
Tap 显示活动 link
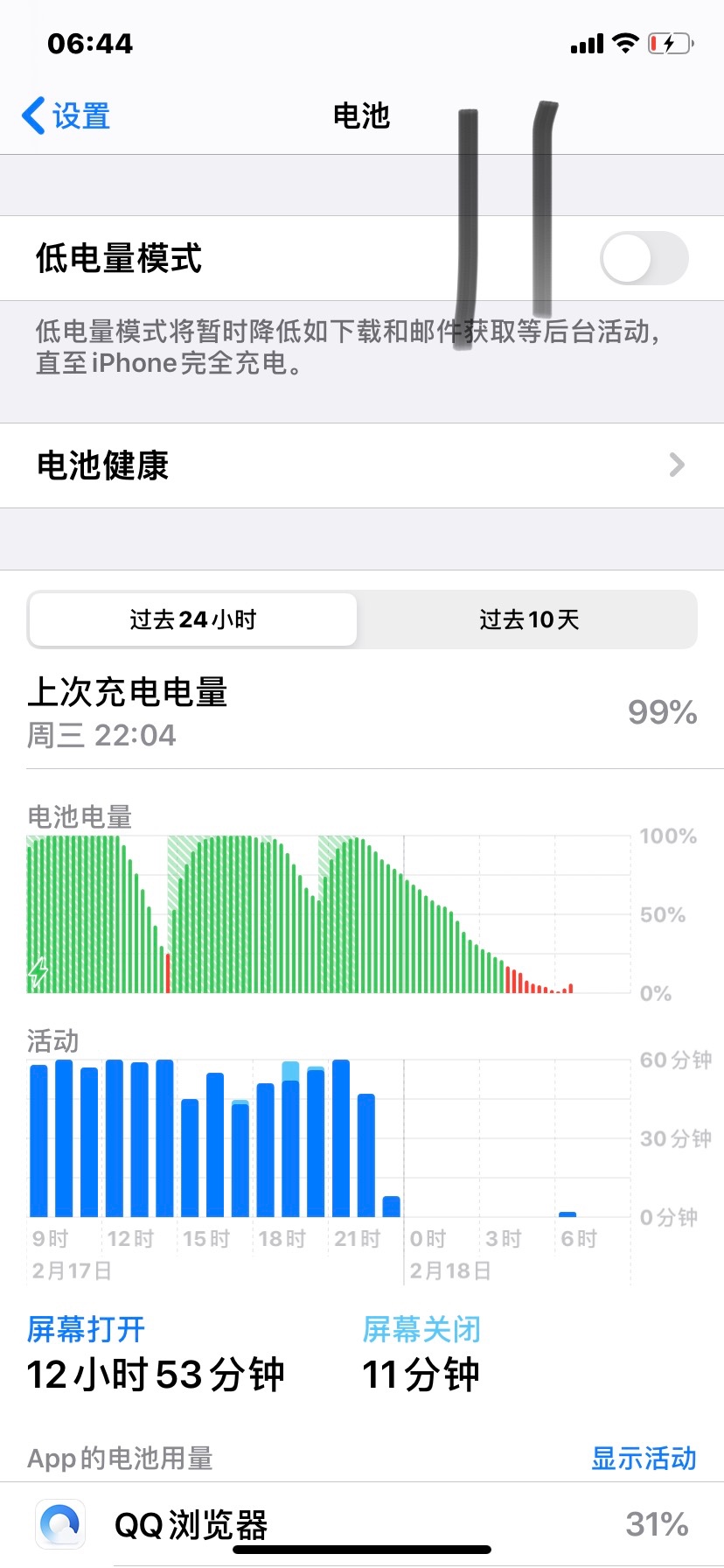(644, 1458)
